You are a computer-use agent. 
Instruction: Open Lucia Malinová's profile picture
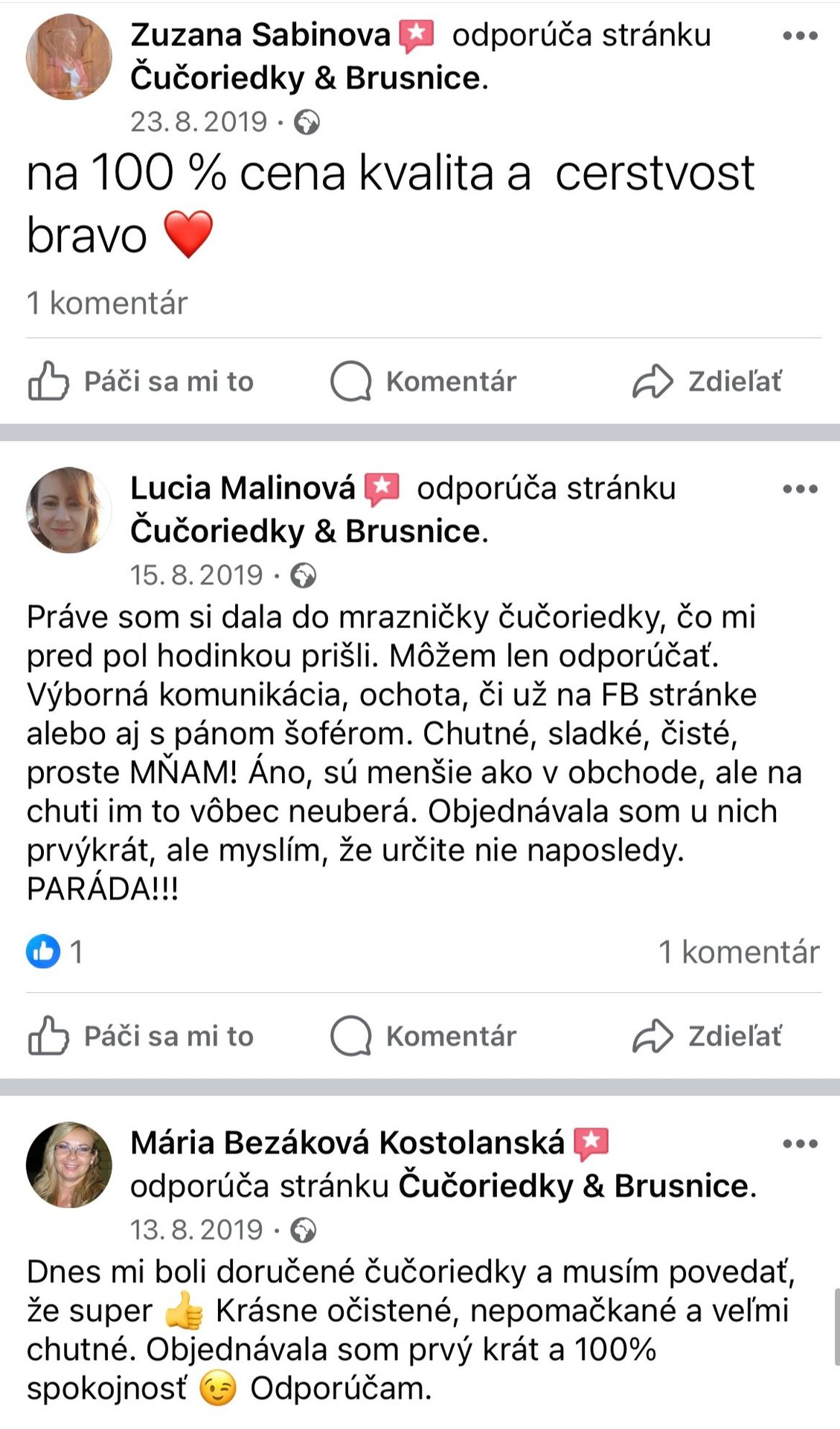(68, 511)
